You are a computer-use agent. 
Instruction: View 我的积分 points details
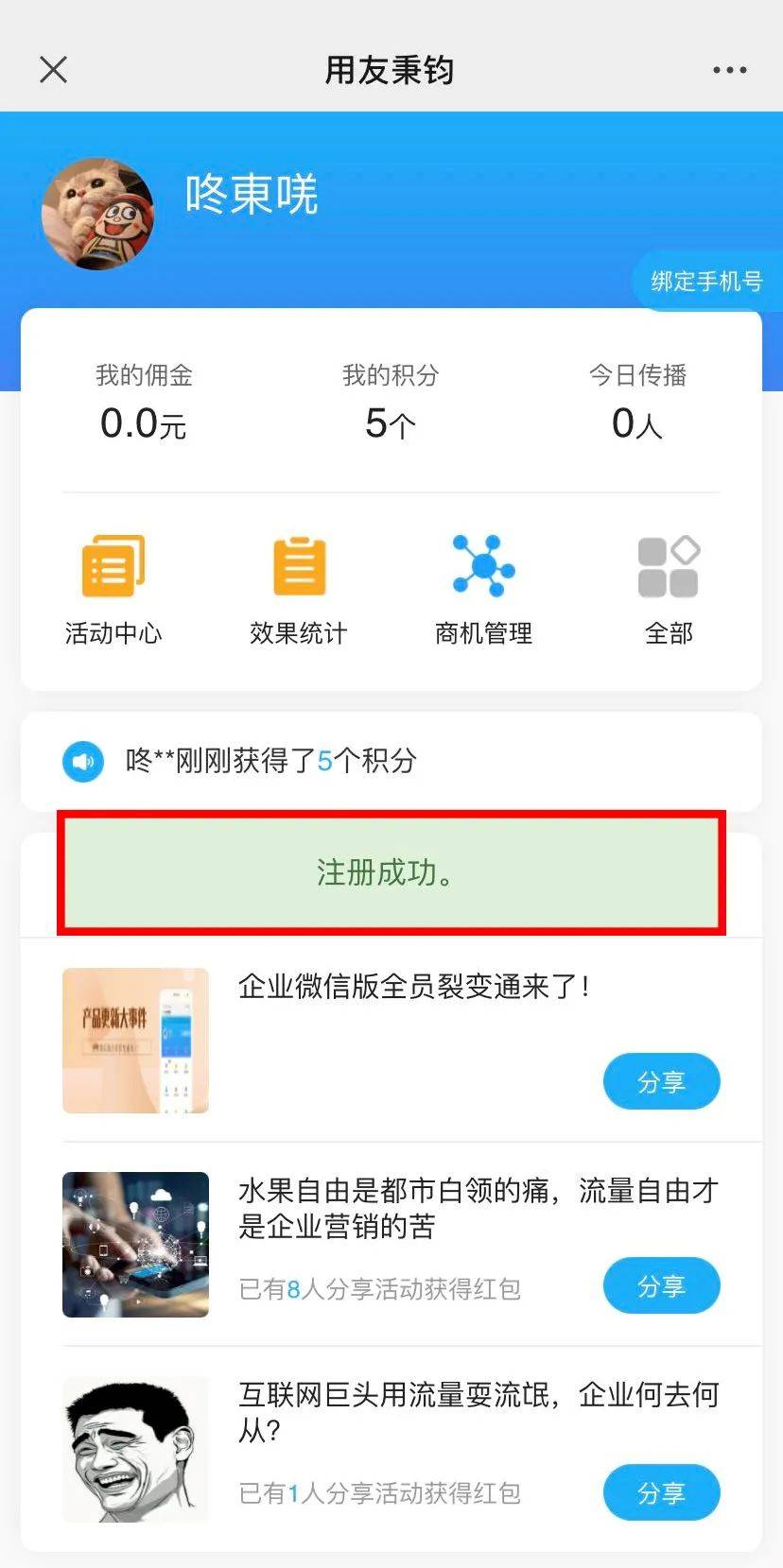click(391, 404)
